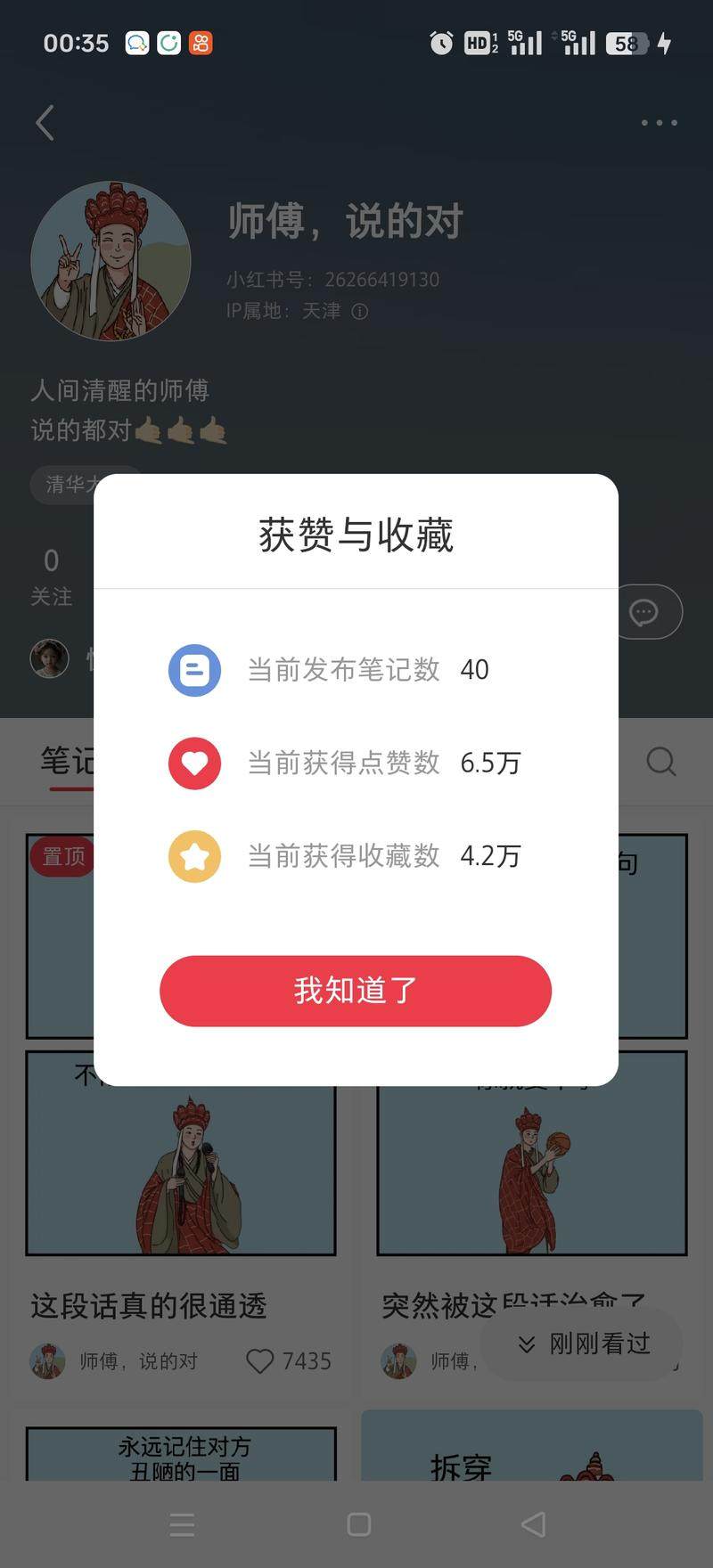The image size is (713, 1568).
Task: Search this user's notes with the magnifier
Action: (660, 762)
